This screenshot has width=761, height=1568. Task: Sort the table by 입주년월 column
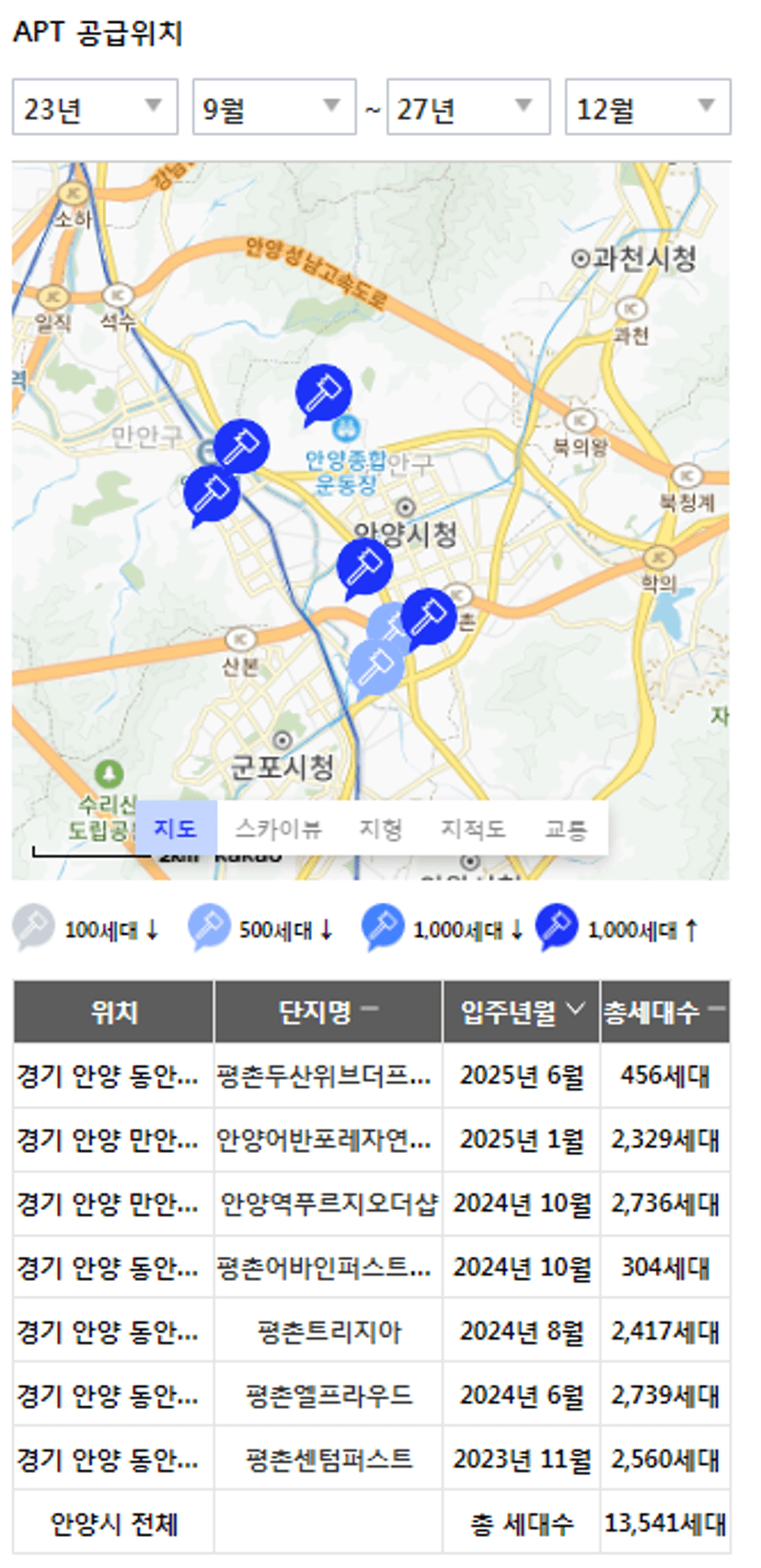[522, 1012]
